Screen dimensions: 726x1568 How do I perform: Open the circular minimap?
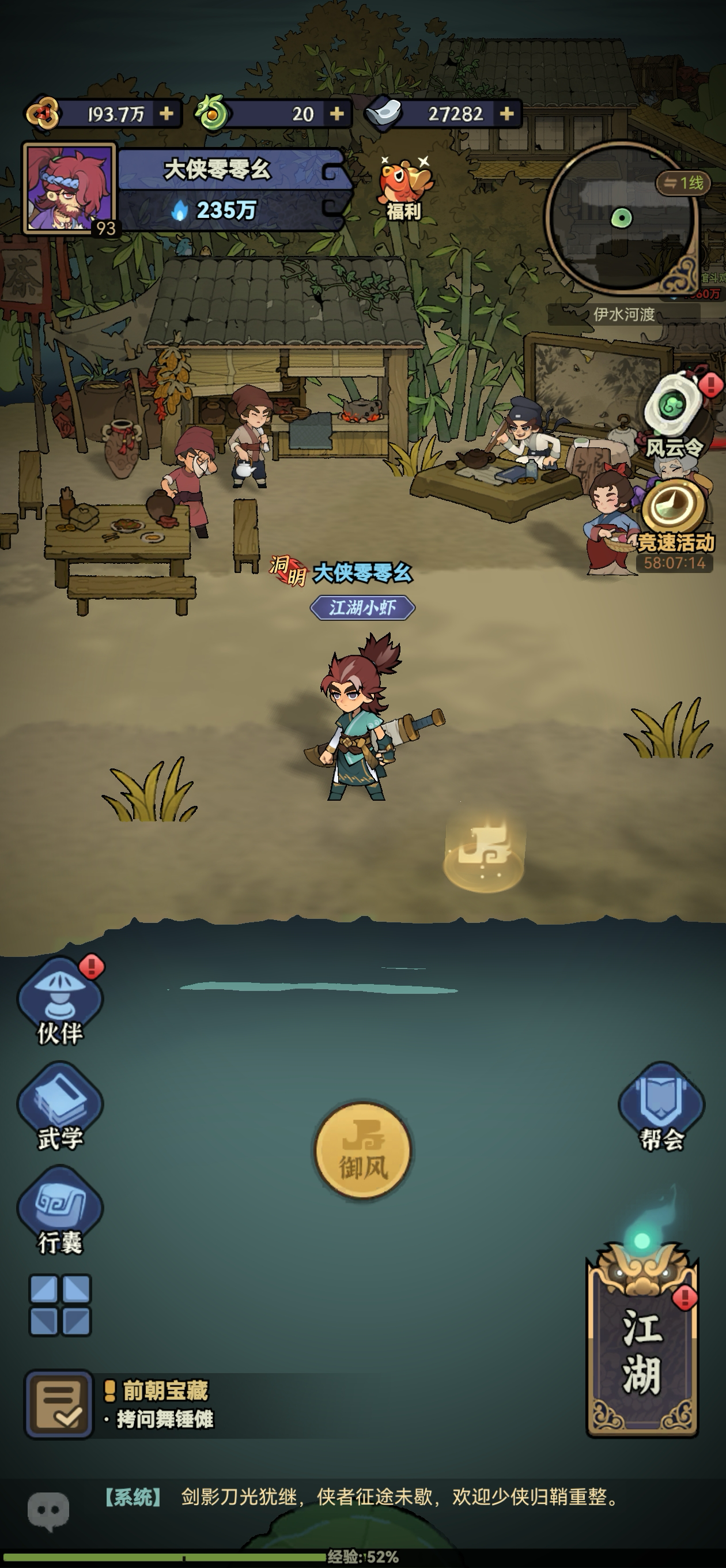click(619, 220)
